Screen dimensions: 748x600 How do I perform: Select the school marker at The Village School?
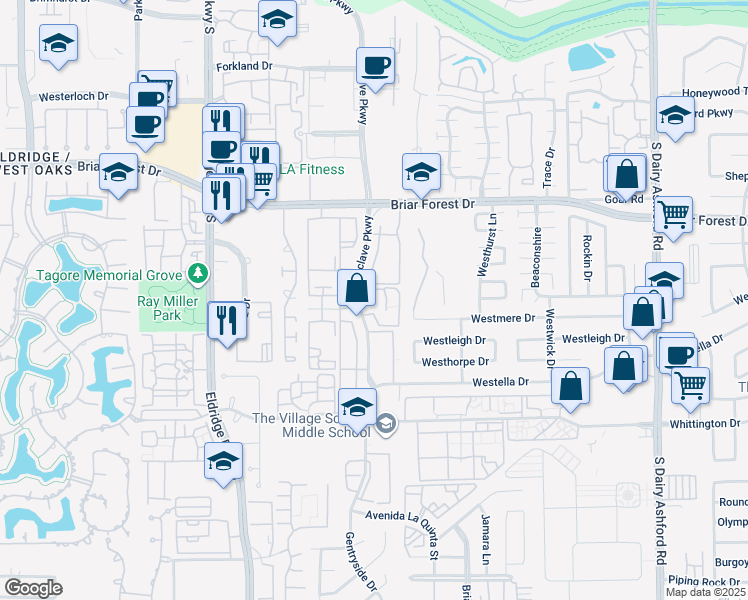(357, 408)
